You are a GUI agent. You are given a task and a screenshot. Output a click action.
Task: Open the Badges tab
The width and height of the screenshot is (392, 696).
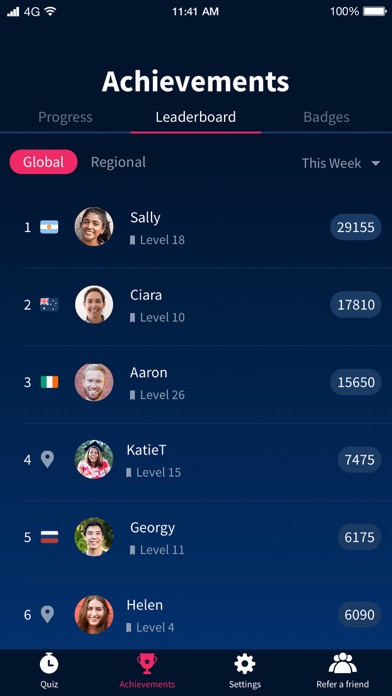point(326,117)
